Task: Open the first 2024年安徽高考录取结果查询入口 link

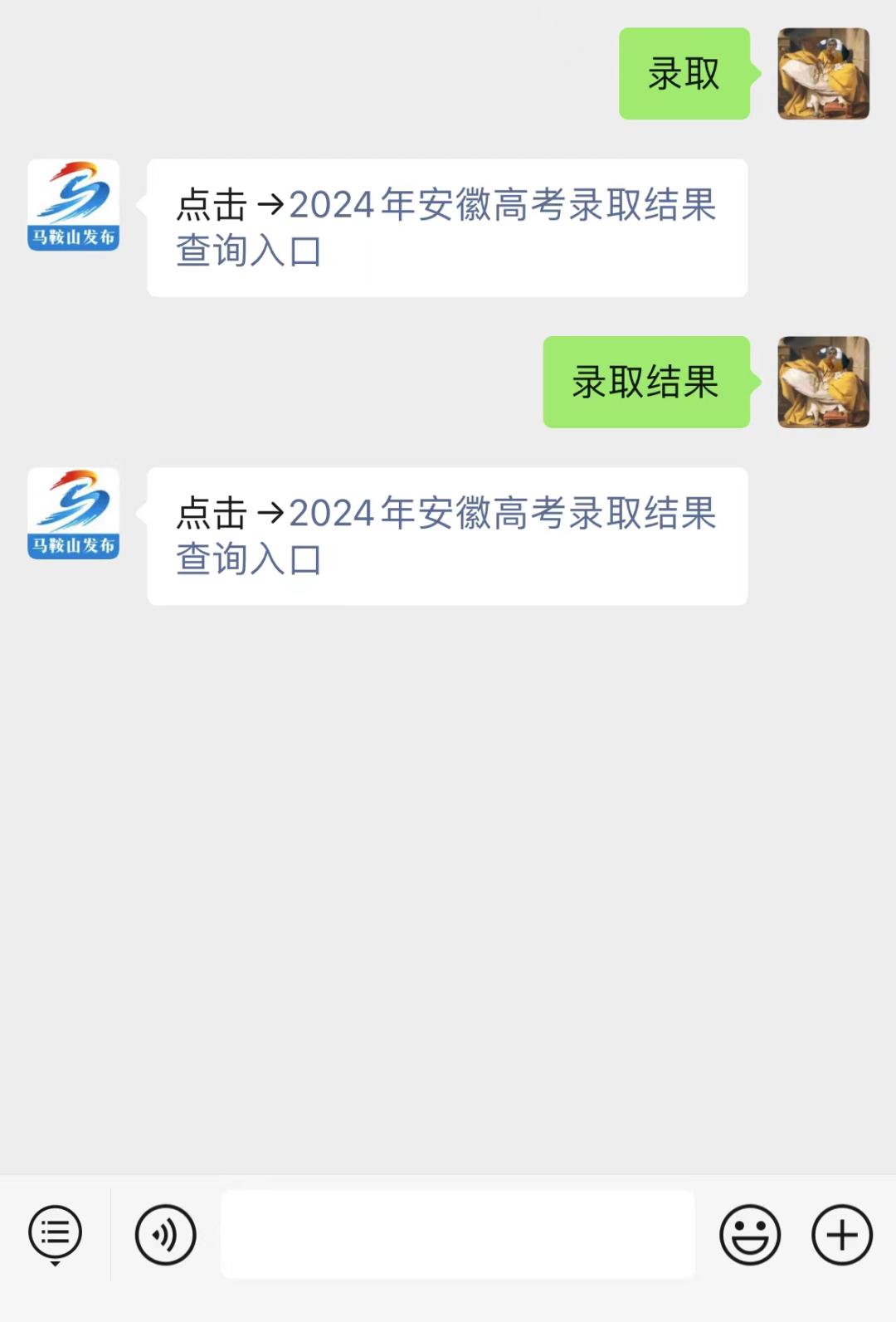Action: pos(501,206)
